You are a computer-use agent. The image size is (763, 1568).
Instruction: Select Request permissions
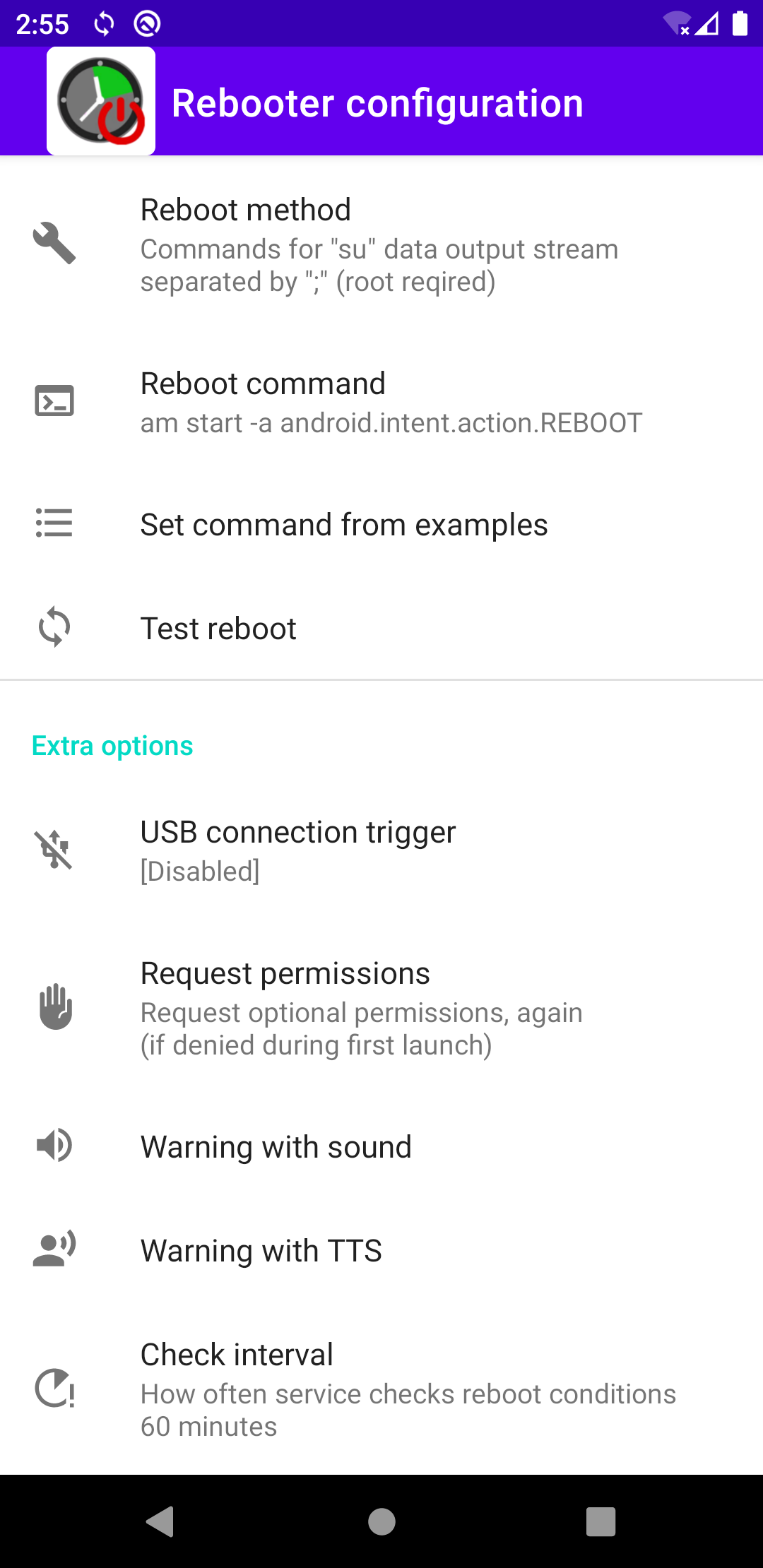click(381, 1008)
